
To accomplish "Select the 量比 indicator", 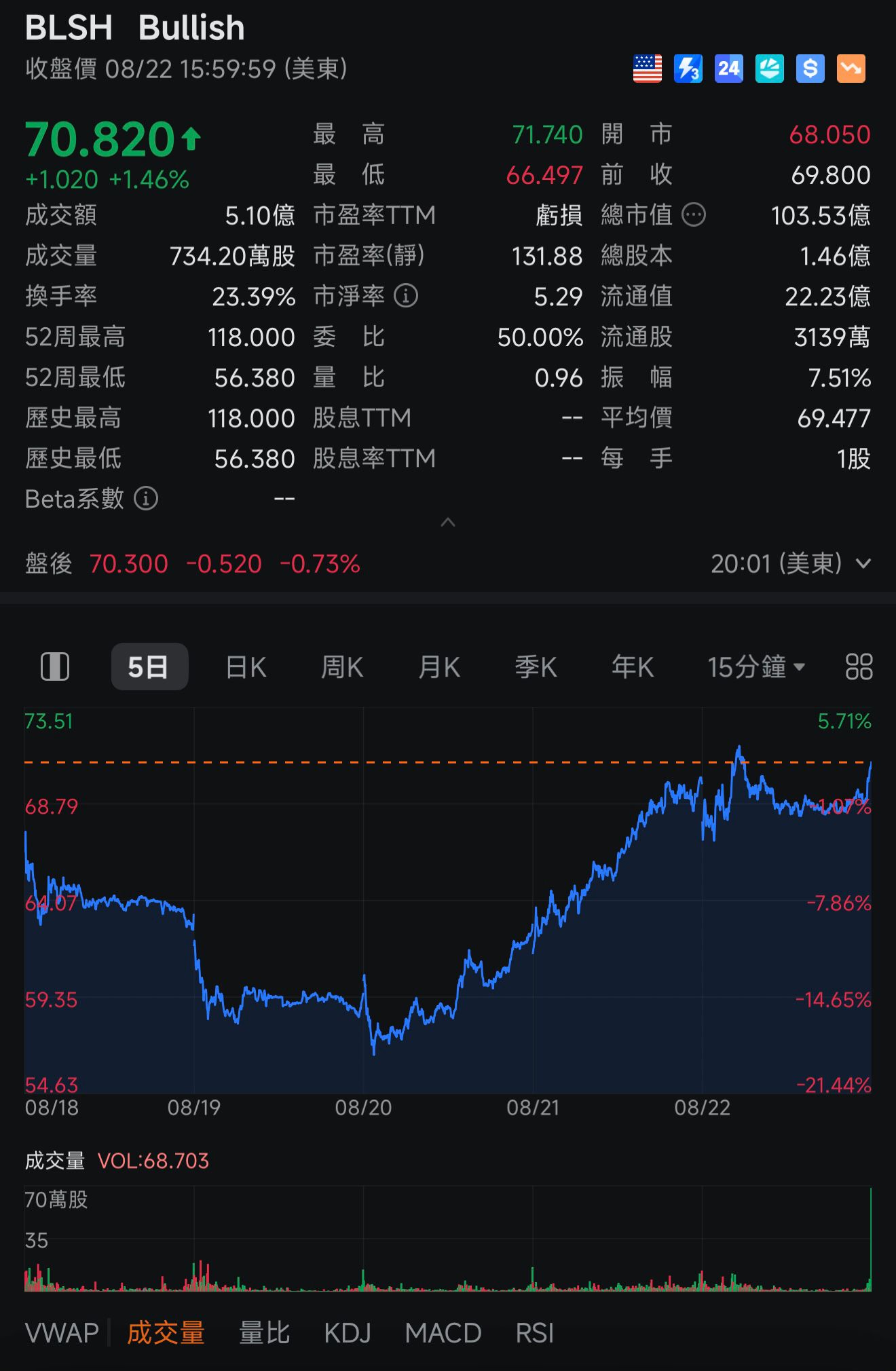I will [x=265, y=1333].
